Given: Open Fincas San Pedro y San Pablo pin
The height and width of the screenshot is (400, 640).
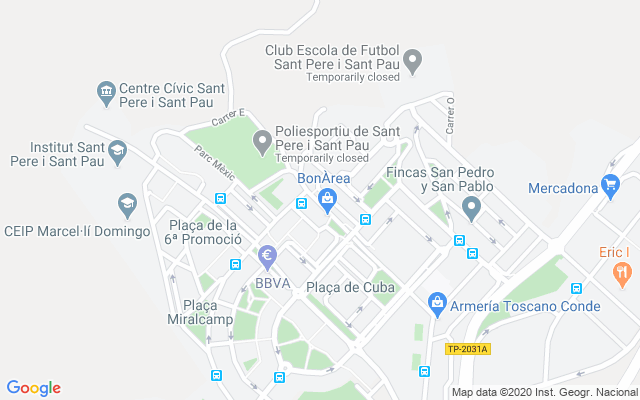Looking at the screenshot, I should (x=472, y=208).
